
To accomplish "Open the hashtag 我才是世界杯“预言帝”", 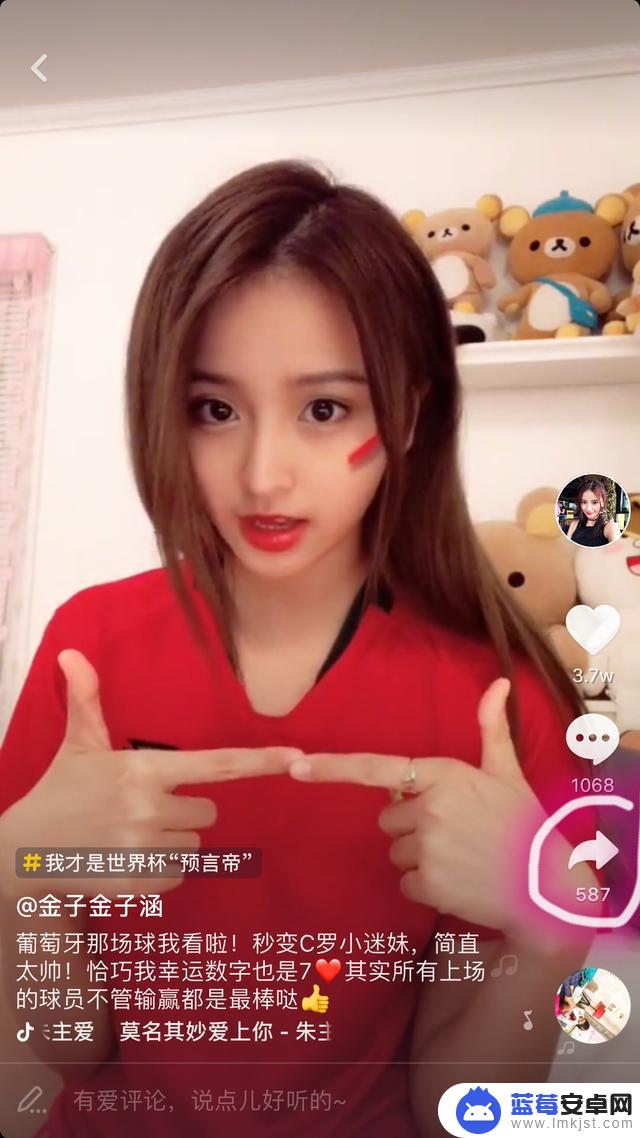I will point(139,863).
